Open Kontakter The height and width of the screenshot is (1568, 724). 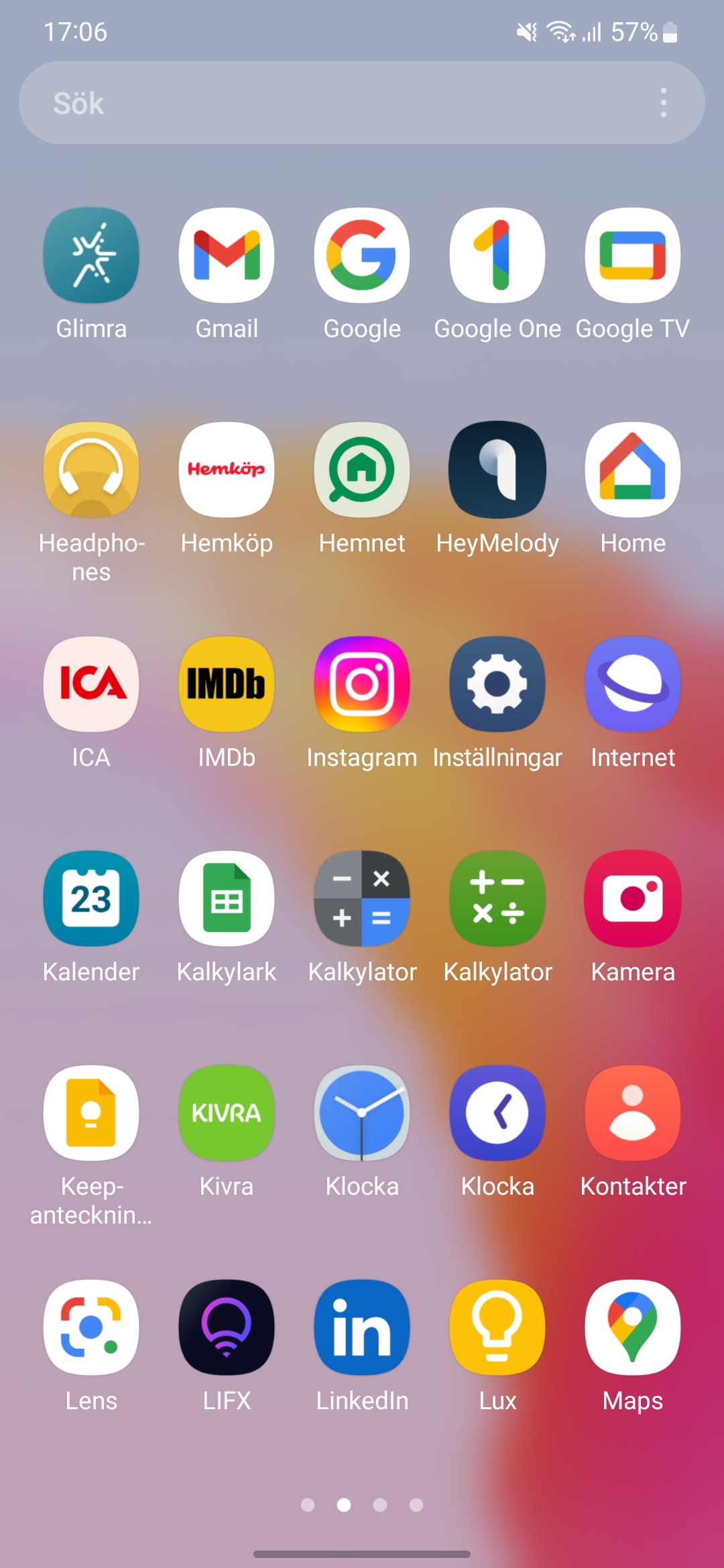tap(633, 1113)
